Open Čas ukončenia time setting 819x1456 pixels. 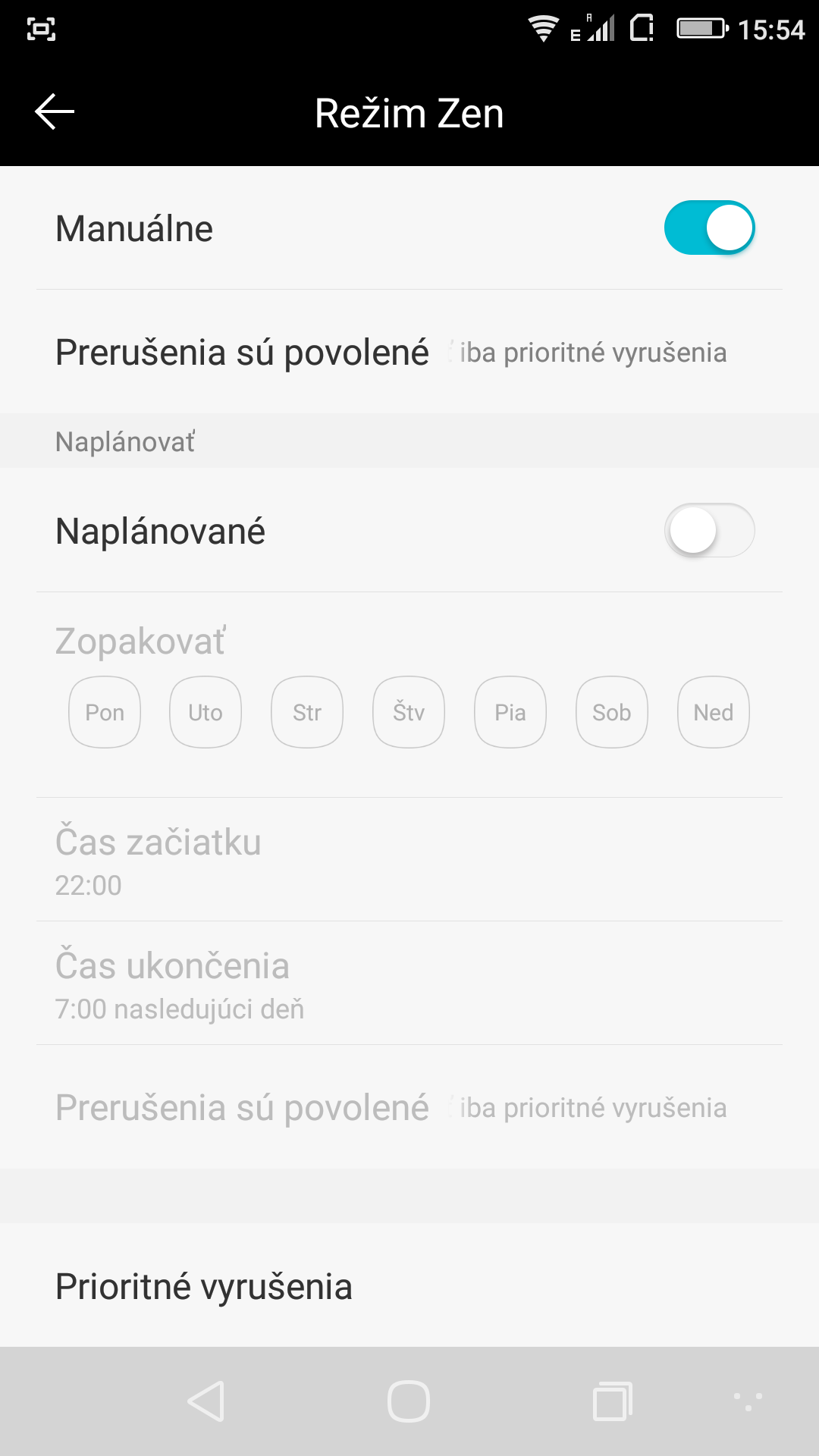409,984
